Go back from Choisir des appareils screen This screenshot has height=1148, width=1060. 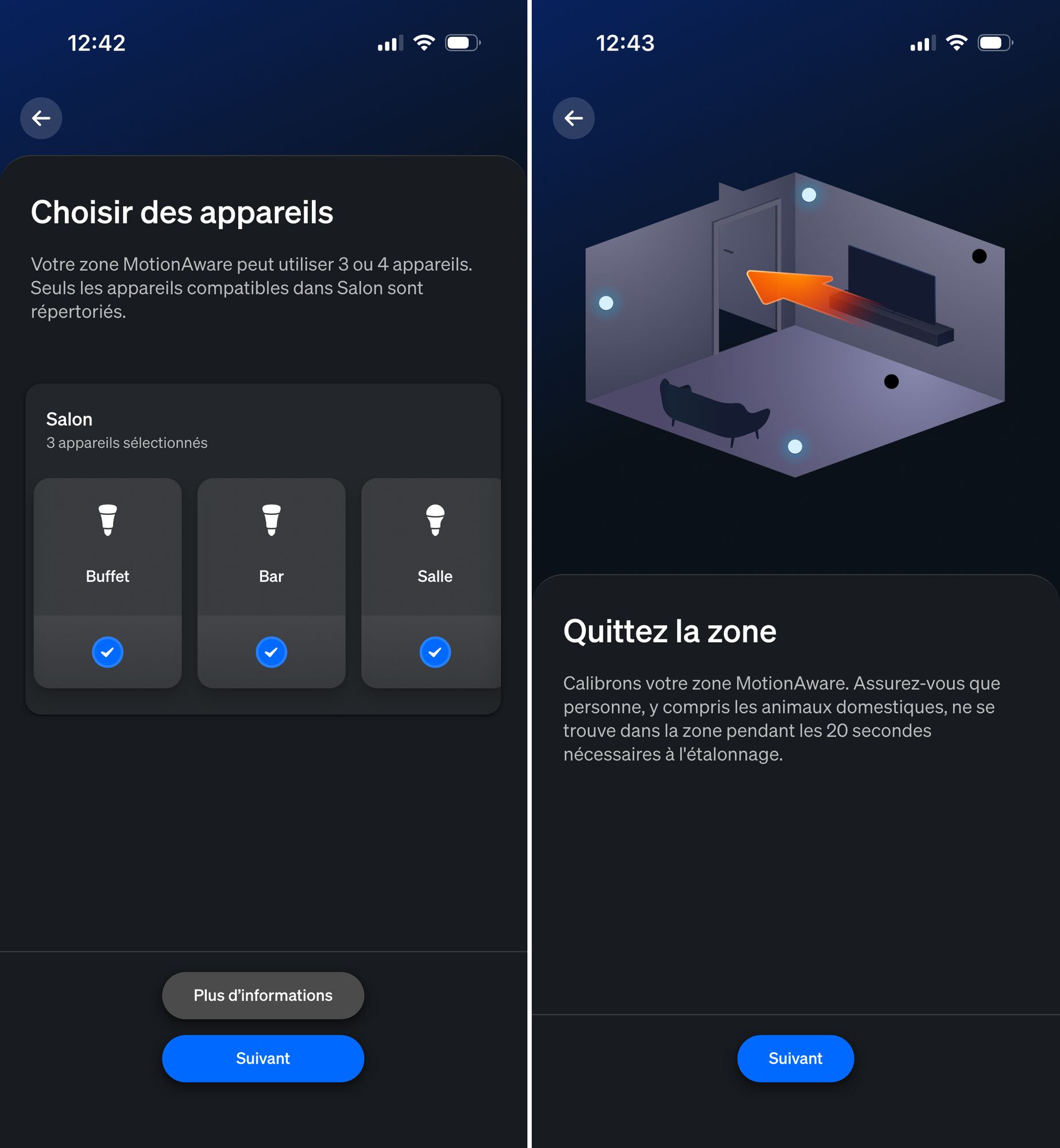click(41, 118)
